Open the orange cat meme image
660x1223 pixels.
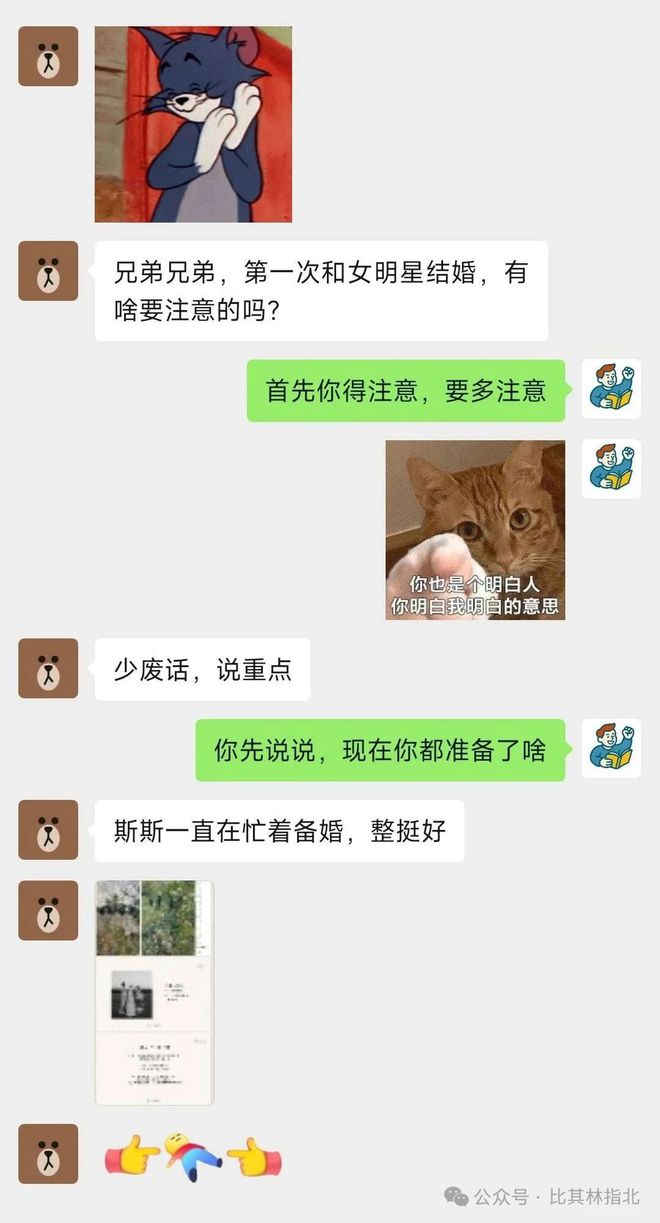[x=475, y=529]
